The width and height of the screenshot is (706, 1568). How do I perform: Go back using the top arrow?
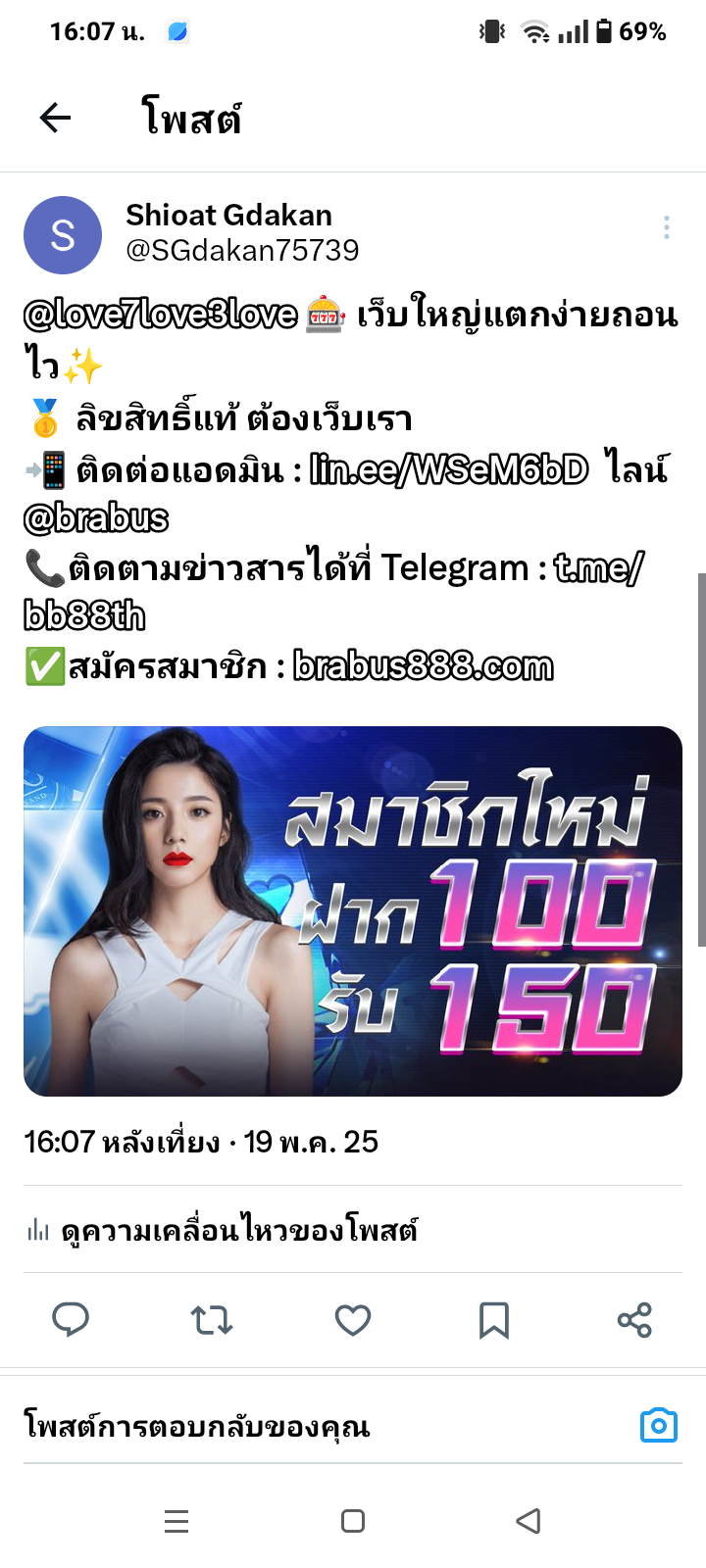pos(56,119)
